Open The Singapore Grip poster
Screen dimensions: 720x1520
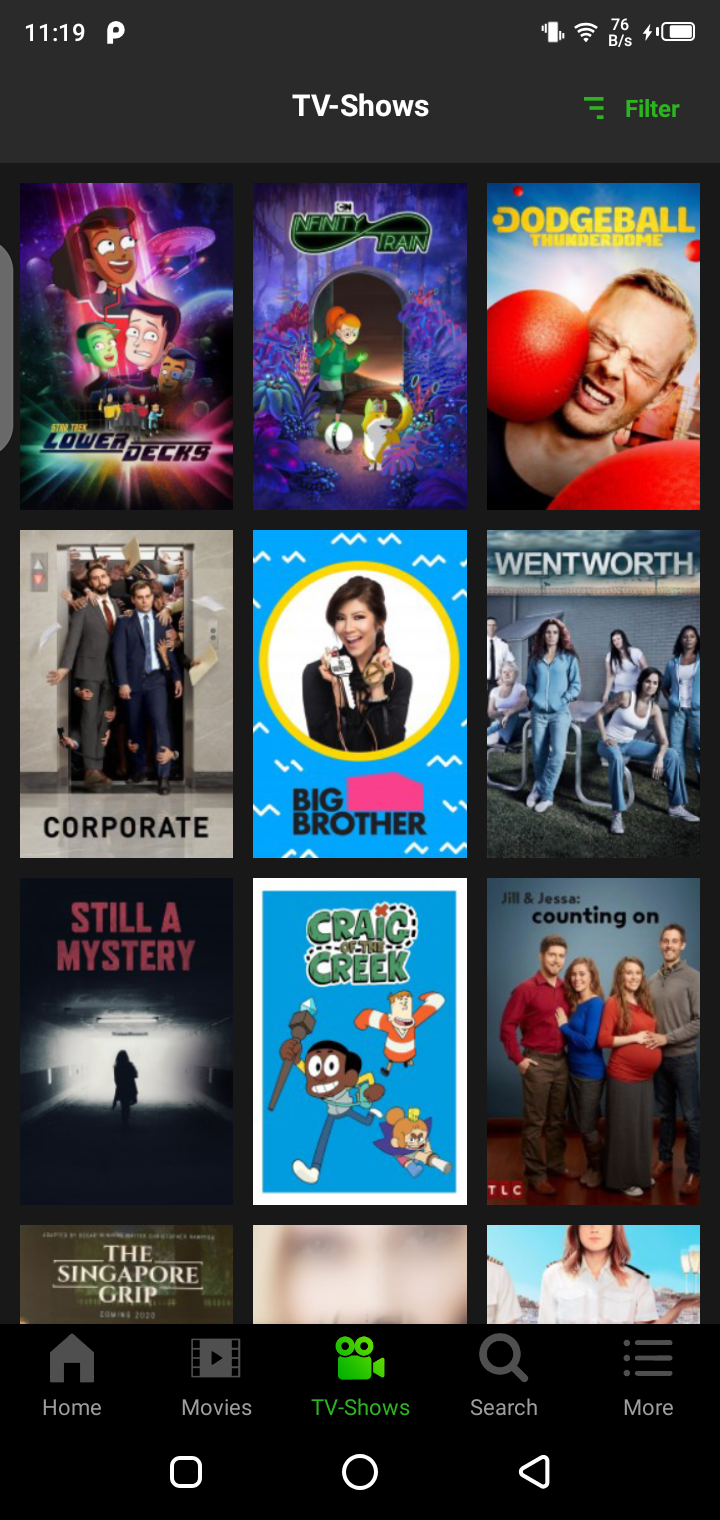126,1274
